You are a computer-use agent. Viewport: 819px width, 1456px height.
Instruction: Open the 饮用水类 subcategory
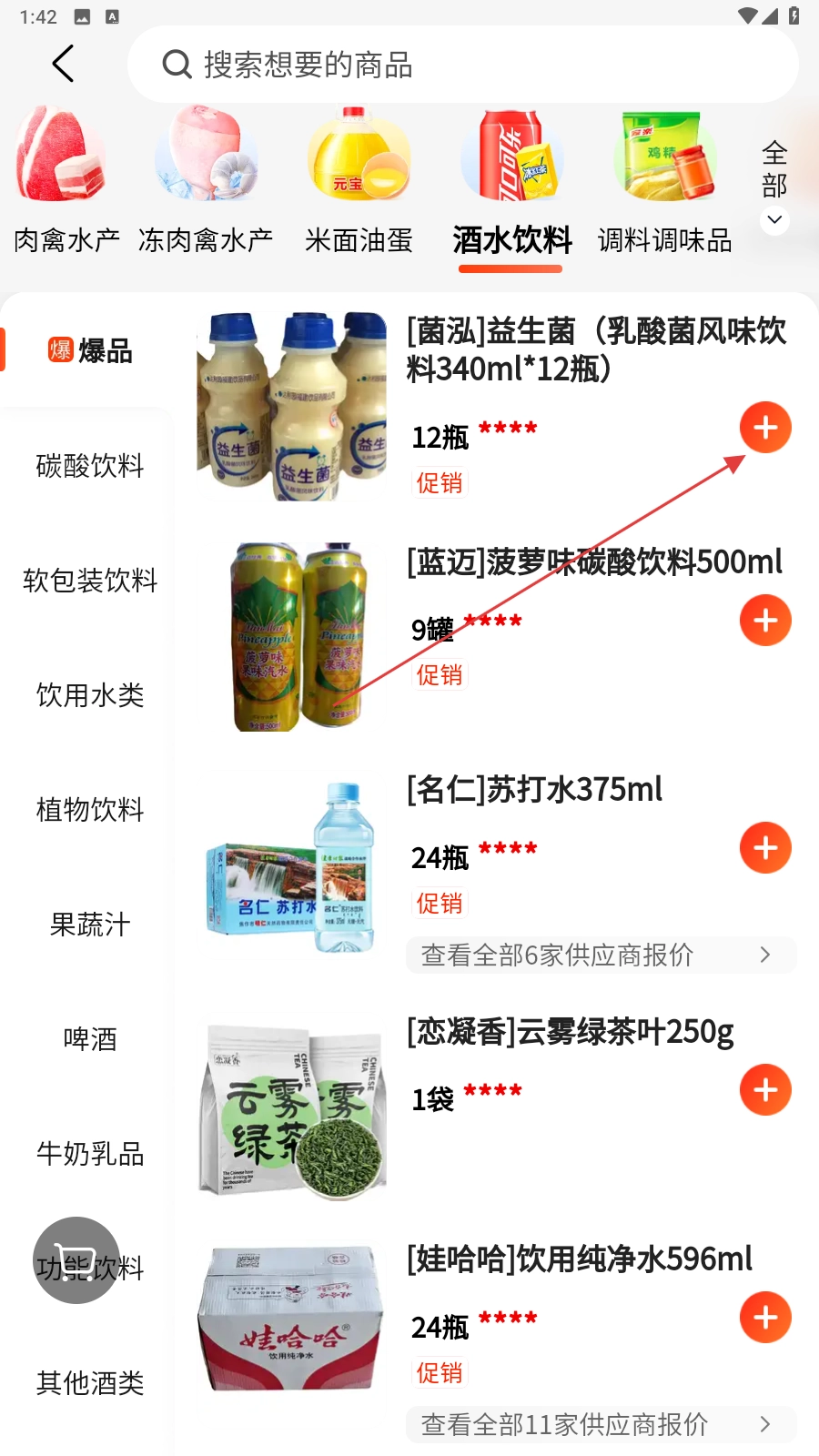(x=90, y=695)
